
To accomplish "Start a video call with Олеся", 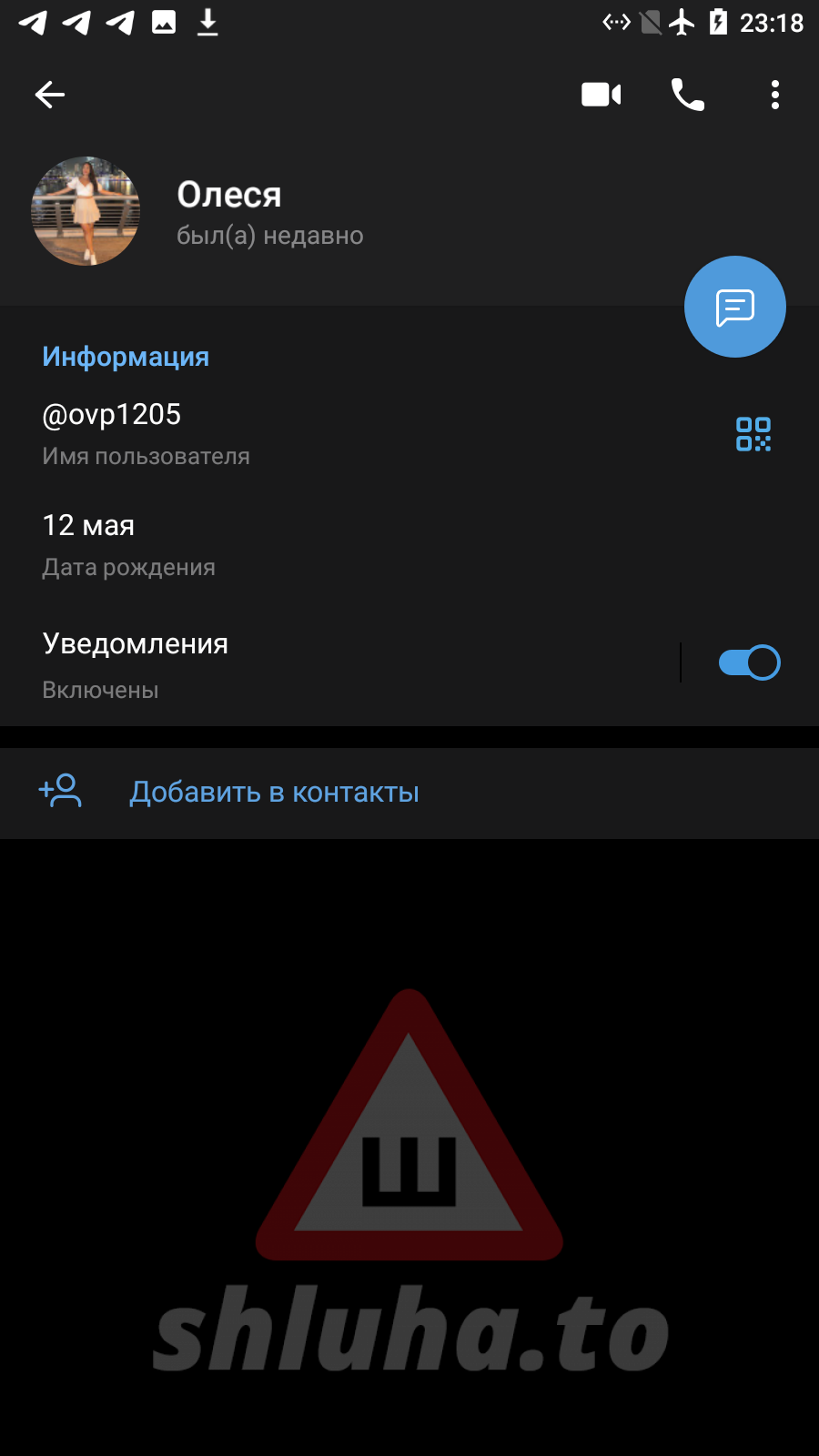I will (x=601, y=95).
